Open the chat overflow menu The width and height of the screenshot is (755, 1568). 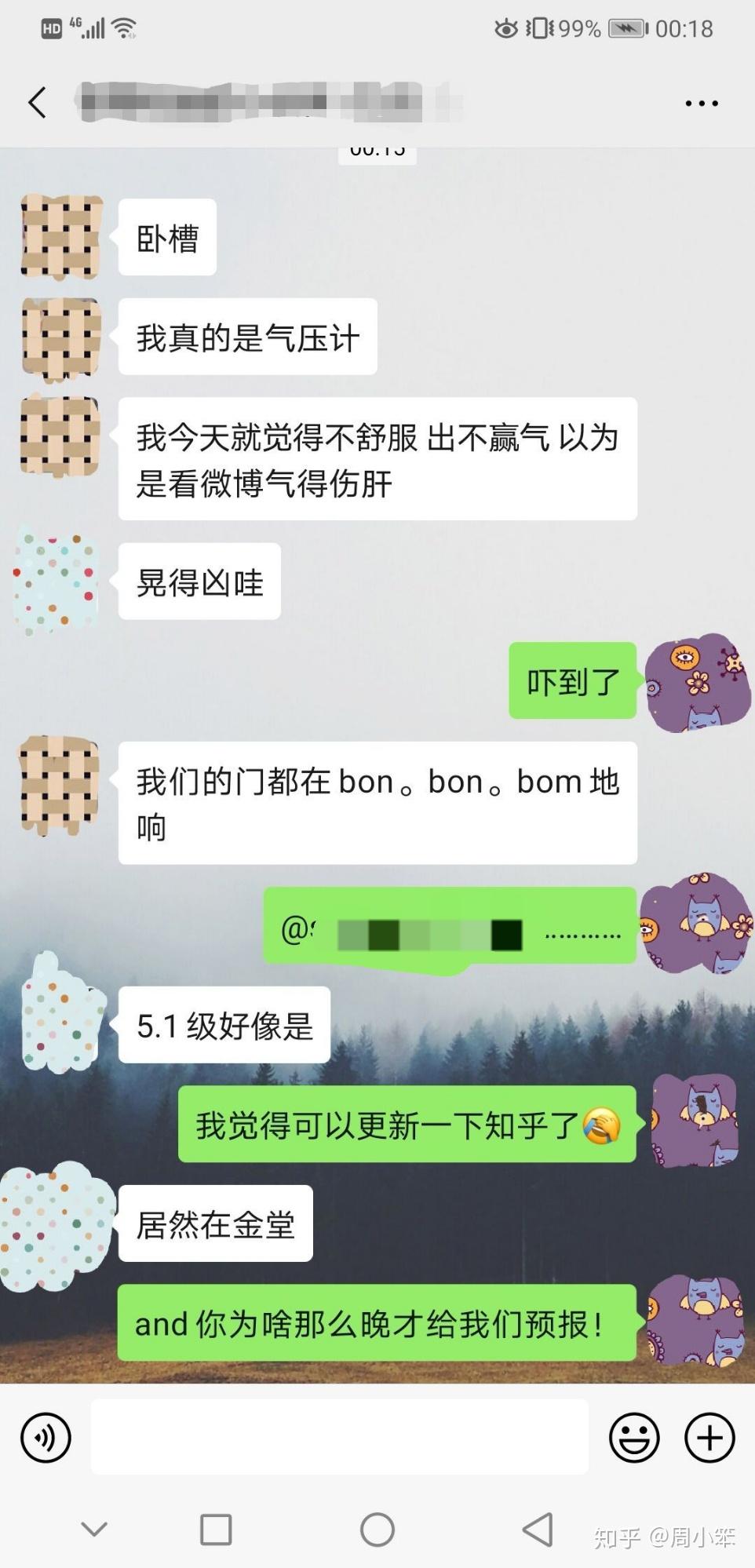pos(701,103)
